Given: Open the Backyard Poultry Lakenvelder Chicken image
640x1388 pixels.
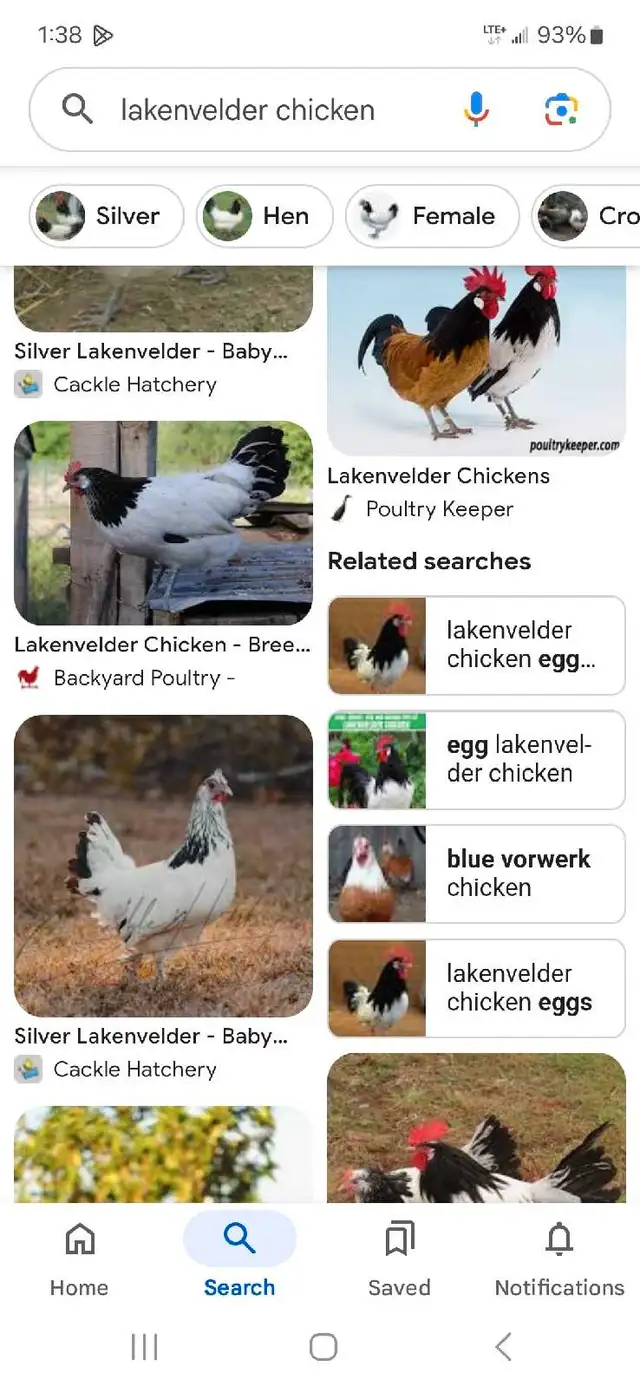Looking at the screenshot, I should click(x=163, y=523).
